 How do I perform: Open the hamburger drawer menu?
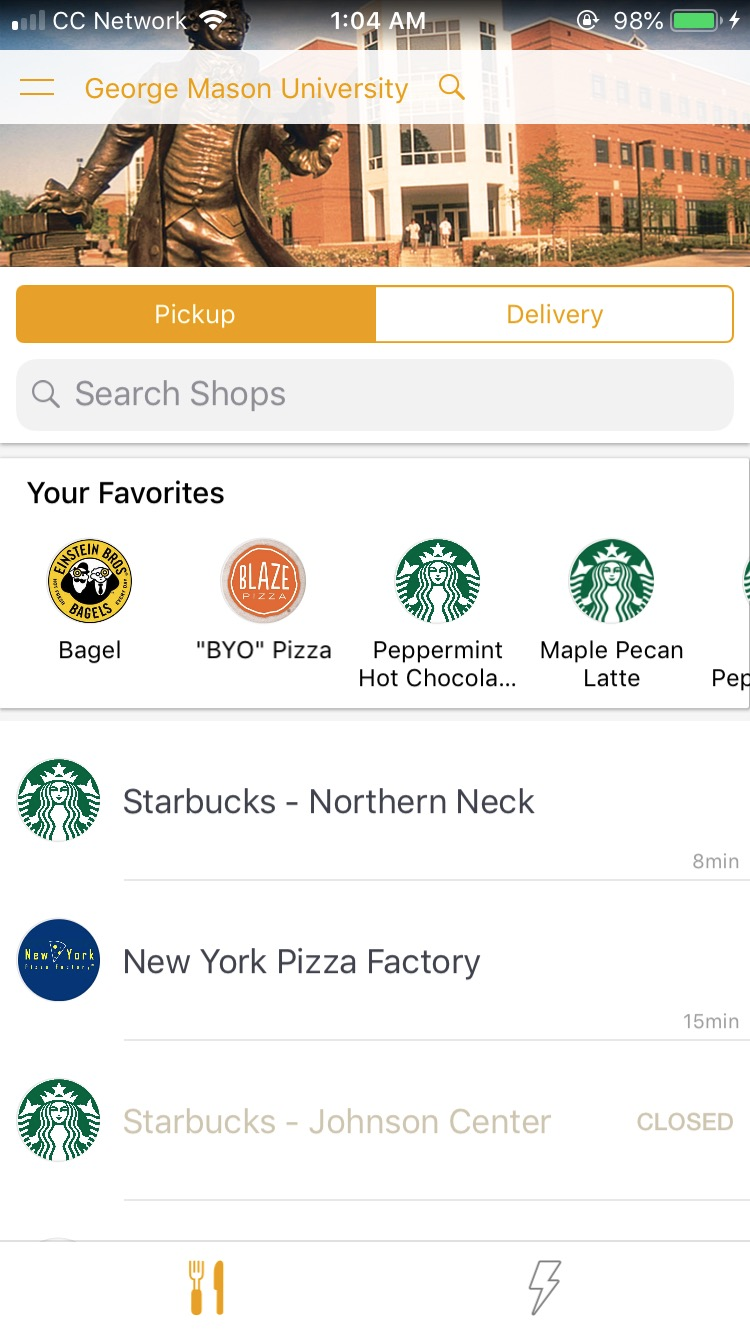point(37,88)
